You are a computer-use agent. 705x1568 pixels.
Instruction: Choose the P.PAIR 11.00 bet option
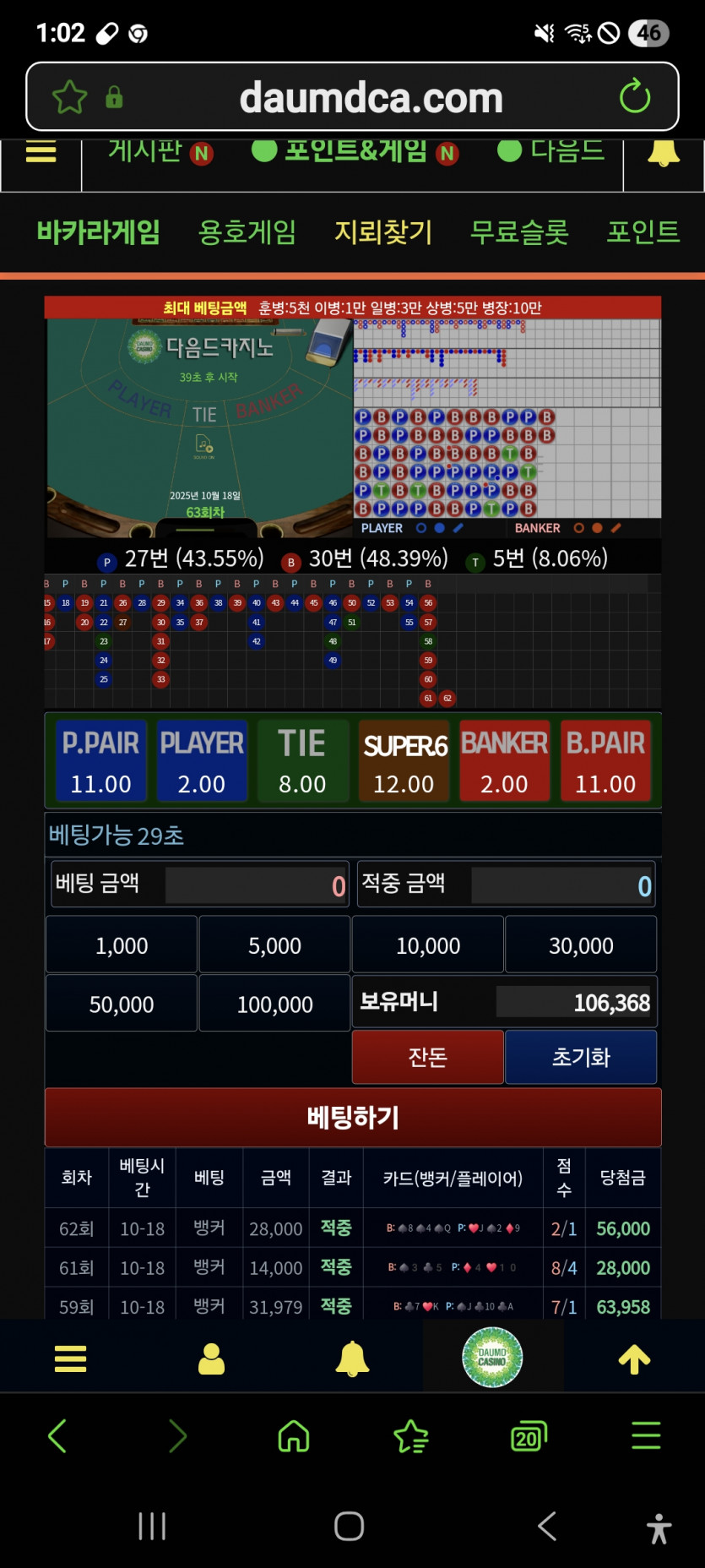click(x=100, y=760)
